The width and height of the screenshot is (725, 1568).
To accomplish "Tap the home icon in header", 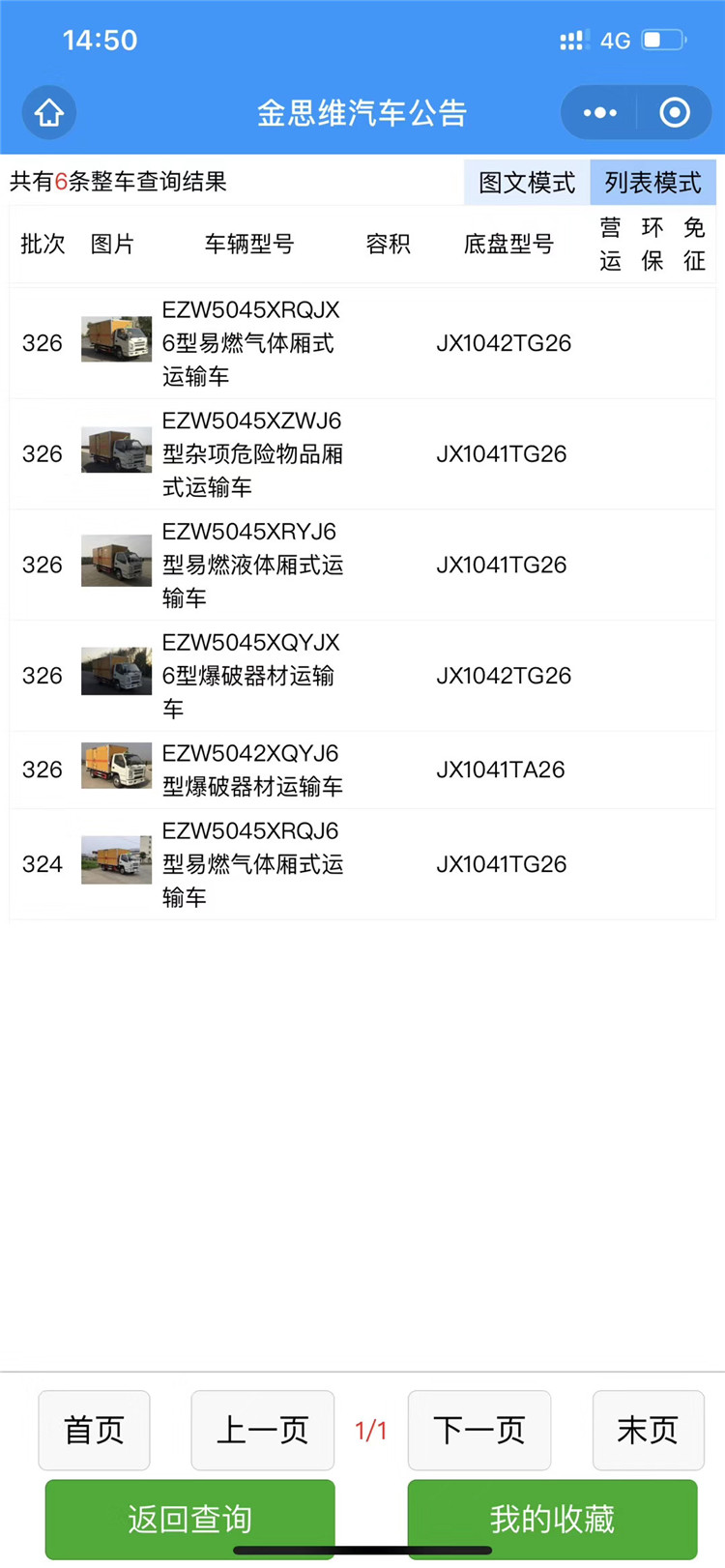I will click(x=49, y=113).
